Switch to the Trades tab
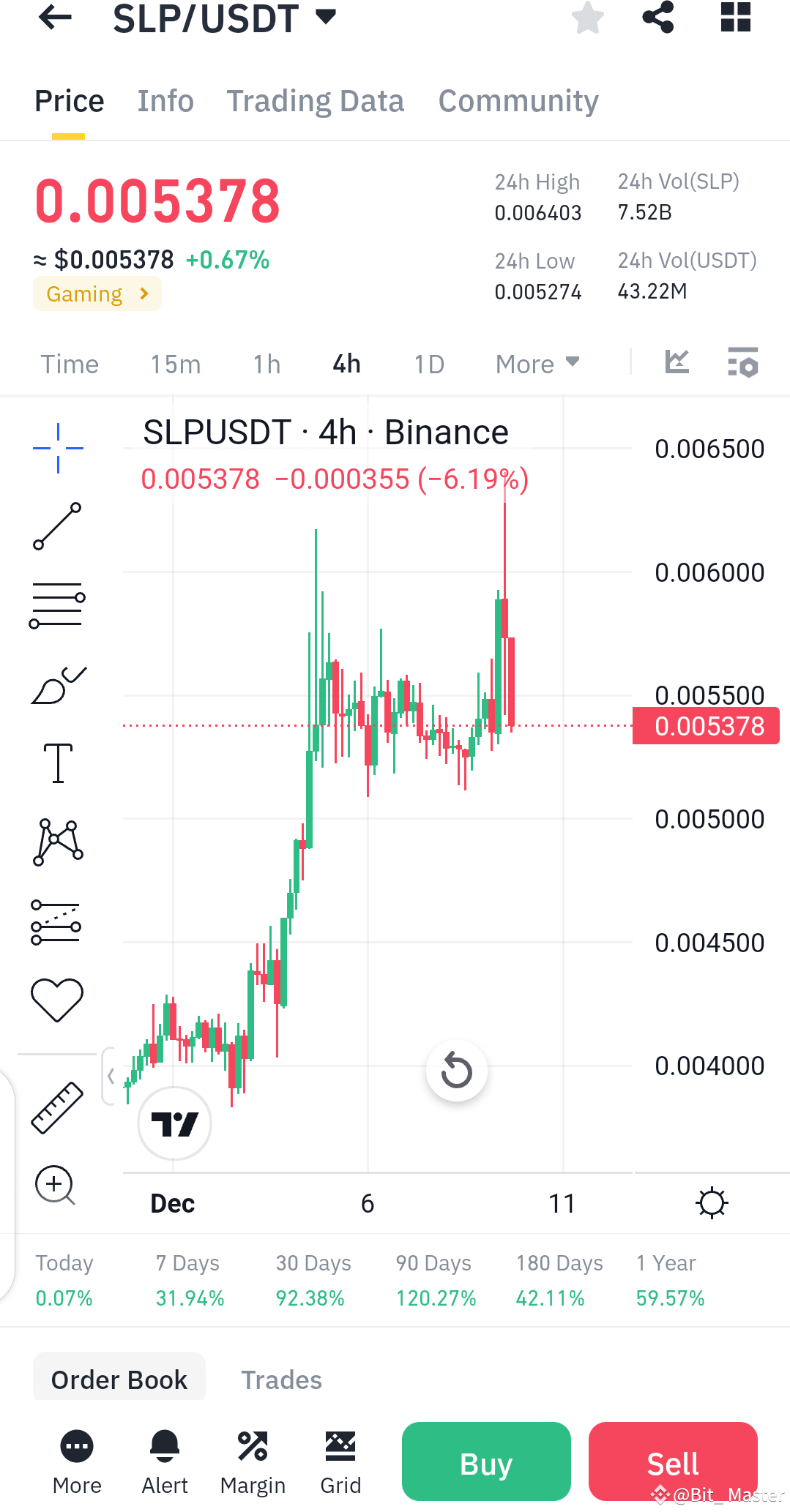The height and width of the screenshot is (1512, 790). (x=281, y=1379)
